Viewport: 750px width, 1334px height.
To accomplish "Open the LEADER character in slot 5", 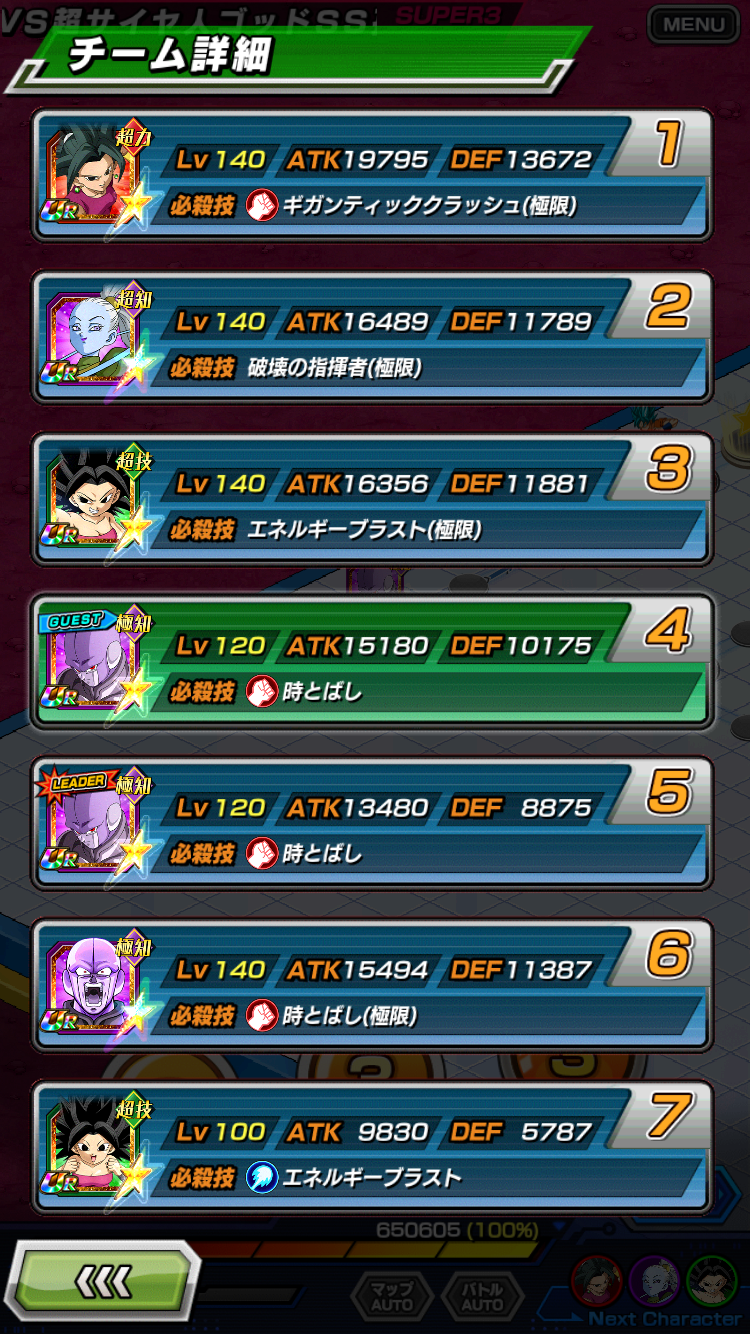I will (x=373, y=823).
